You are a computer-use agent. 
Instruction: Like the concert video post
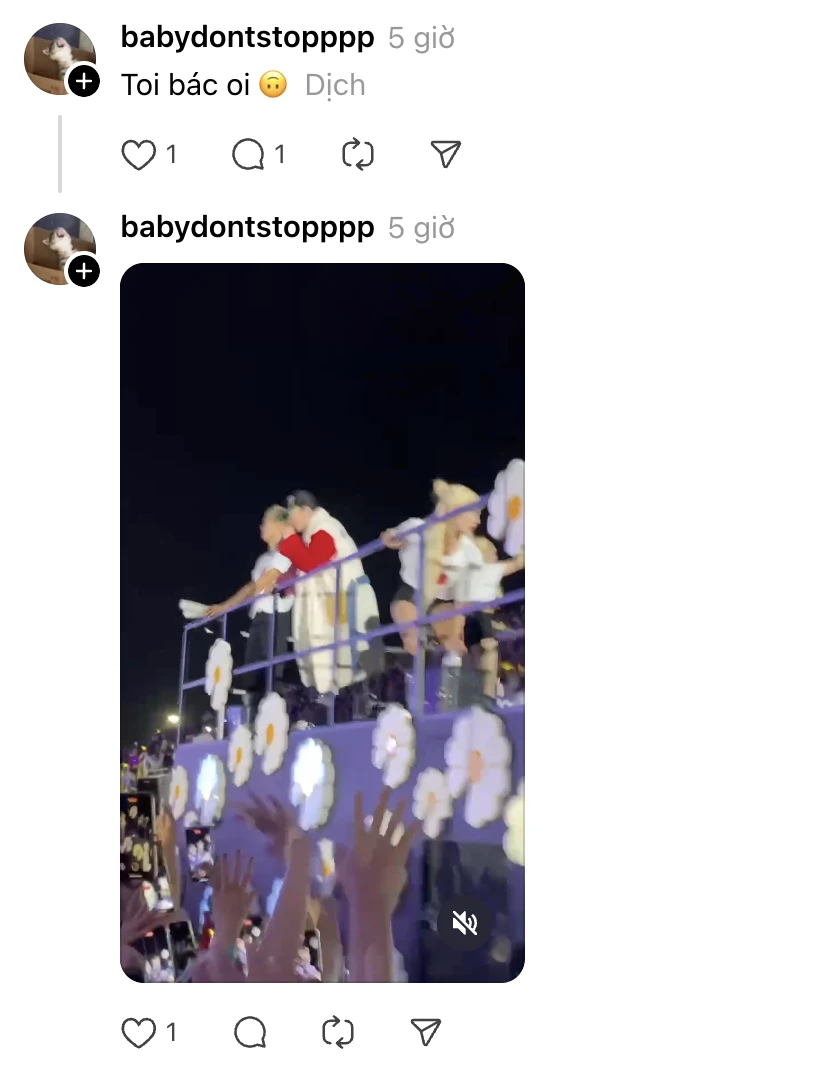pos(139,1032)
